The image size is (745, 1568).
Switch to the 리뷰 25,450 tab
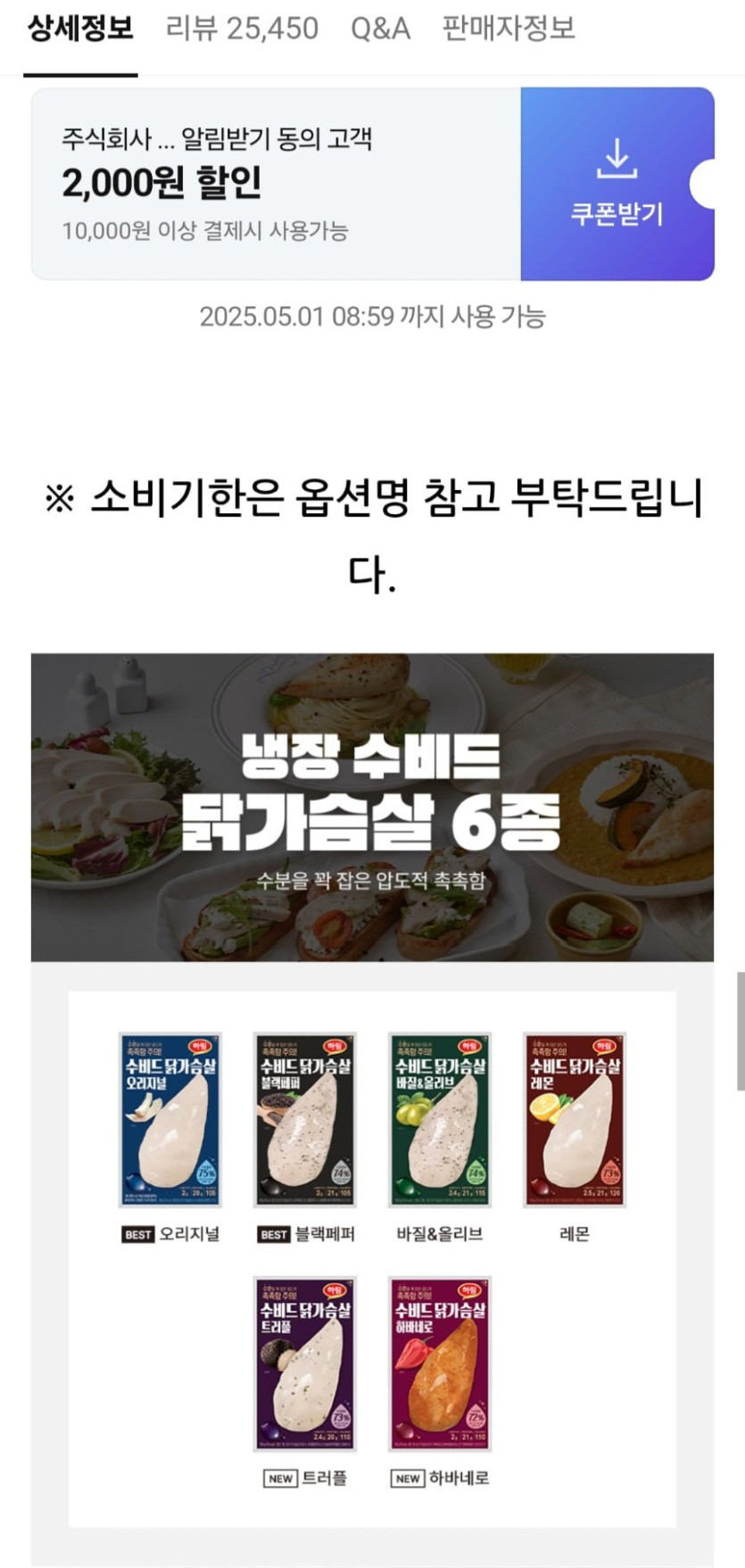tap(242, 29)
